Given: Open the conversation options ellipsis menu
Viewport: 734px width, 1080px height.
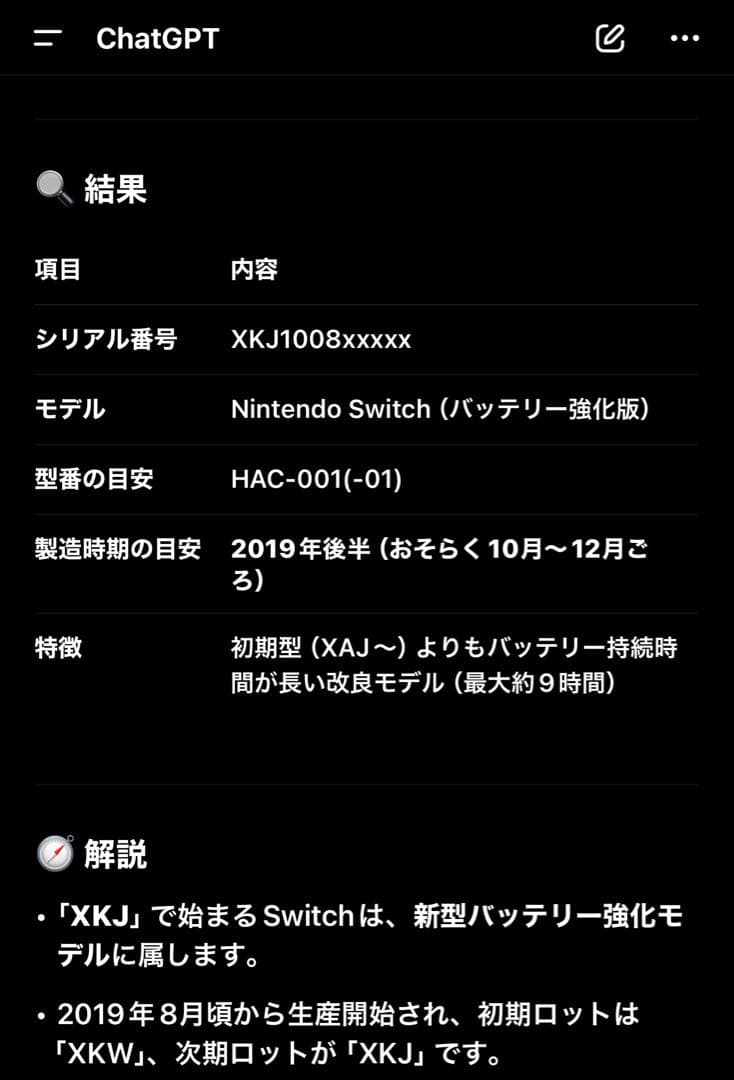Looking at the screenshot, I should coord(684,38).
